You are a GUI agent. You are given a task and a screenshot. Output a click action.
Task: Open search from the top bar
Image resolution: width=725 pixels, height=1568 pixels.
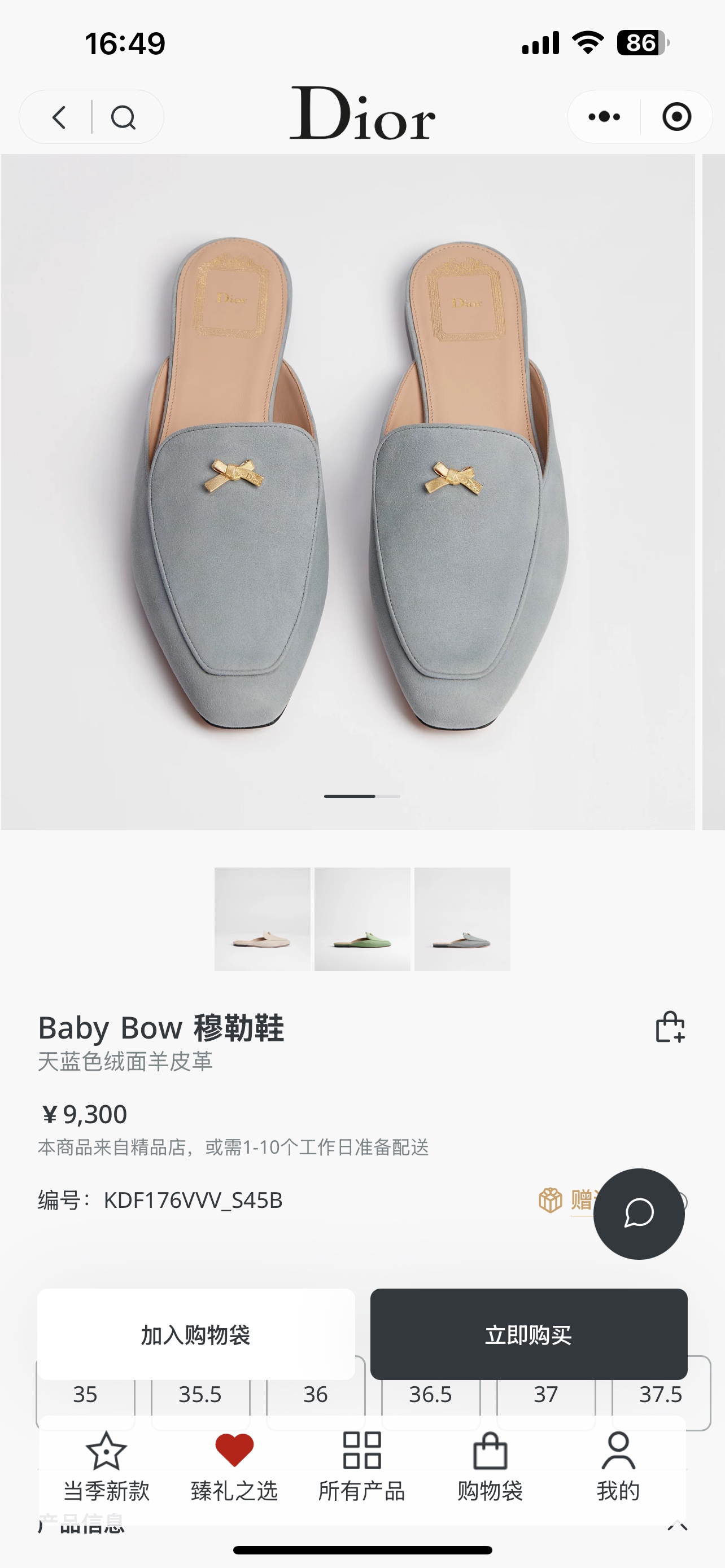123,117
